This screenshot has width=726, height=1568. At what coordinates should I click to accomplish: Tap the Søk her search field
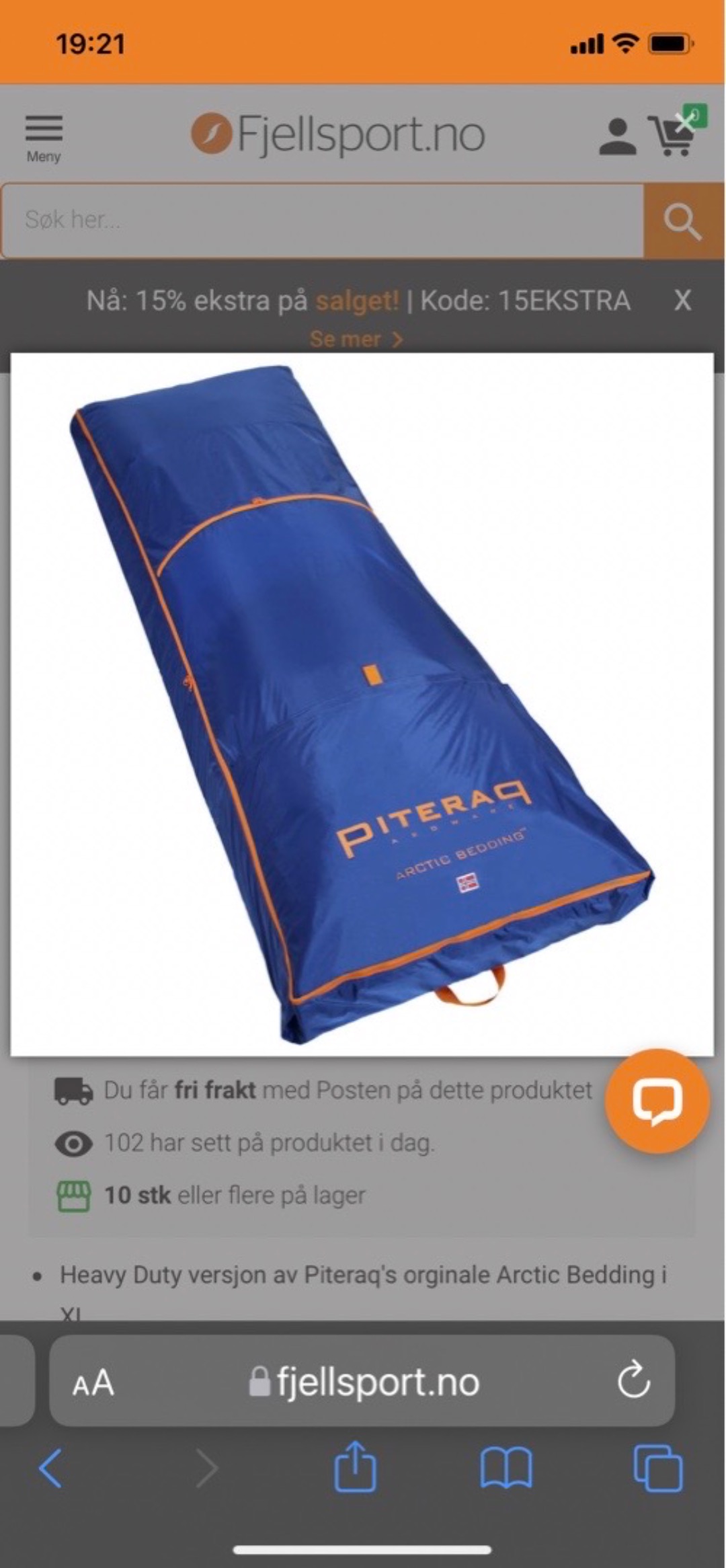click(323, 220)
